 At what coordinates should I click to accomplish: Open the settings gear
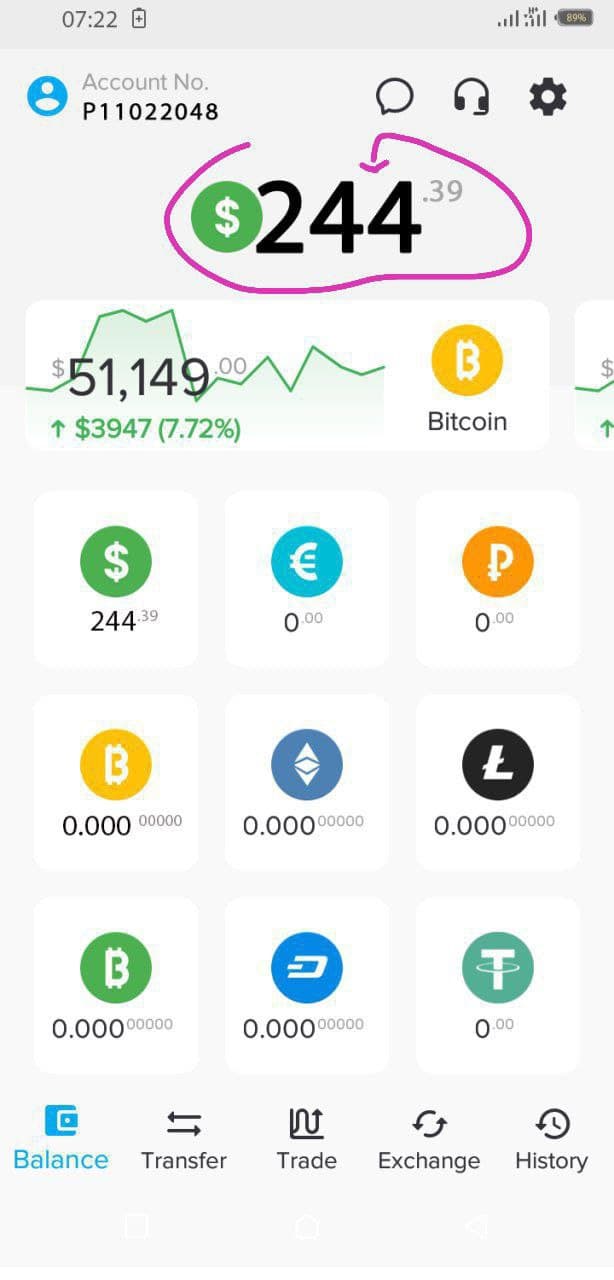pos(547,97)
